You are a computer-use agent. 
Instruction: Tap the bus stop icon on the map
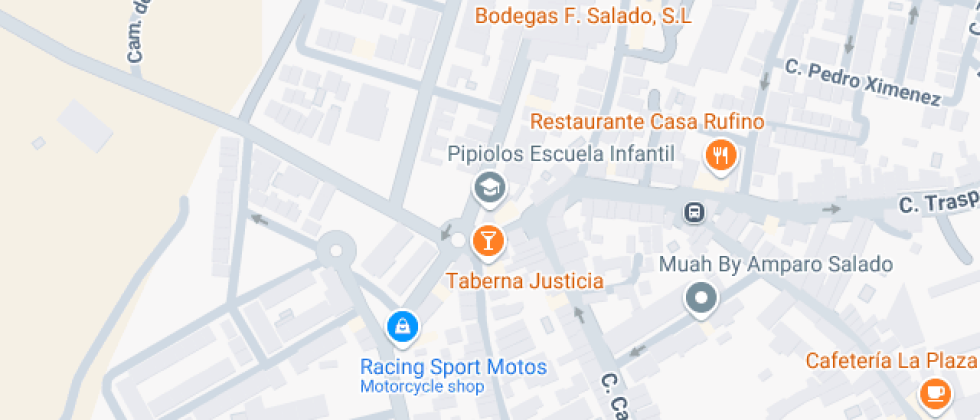[694, 212]
